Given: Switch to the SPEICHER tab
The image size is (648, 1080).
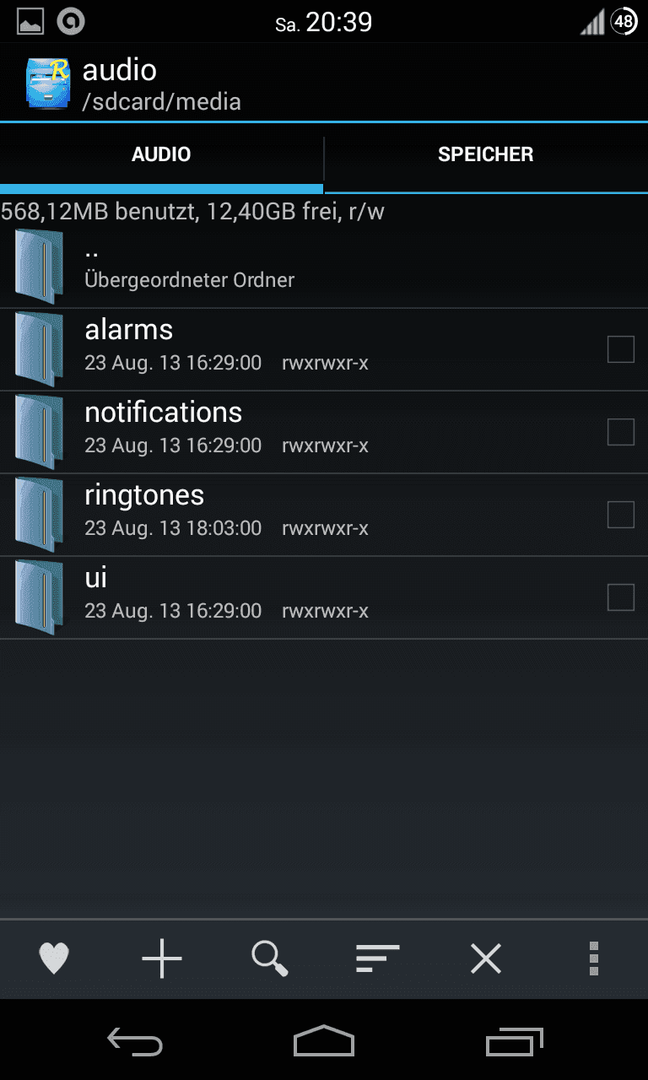Looking at the screenshot, I should 485,154.
